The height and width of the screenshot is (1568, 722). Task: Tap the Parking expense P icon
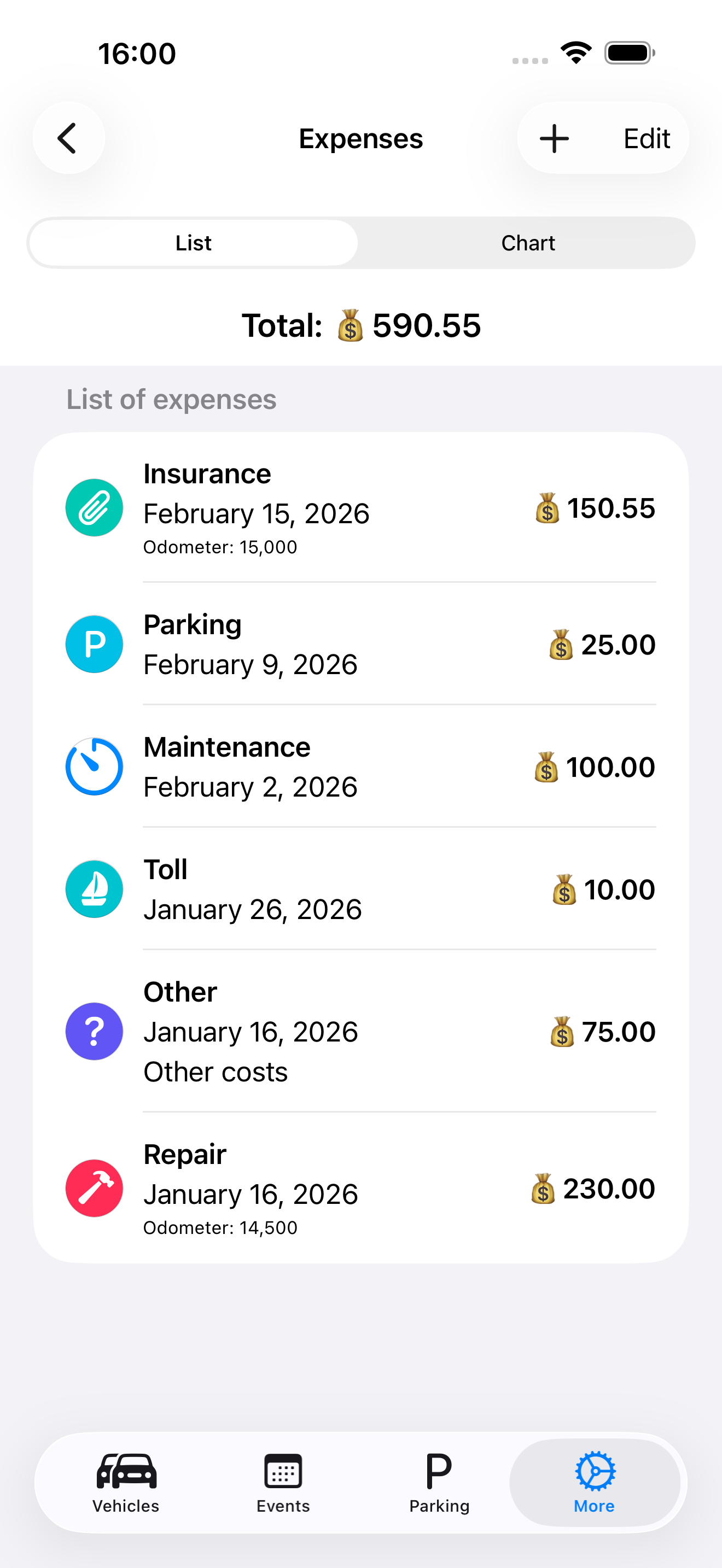[94, 644]
